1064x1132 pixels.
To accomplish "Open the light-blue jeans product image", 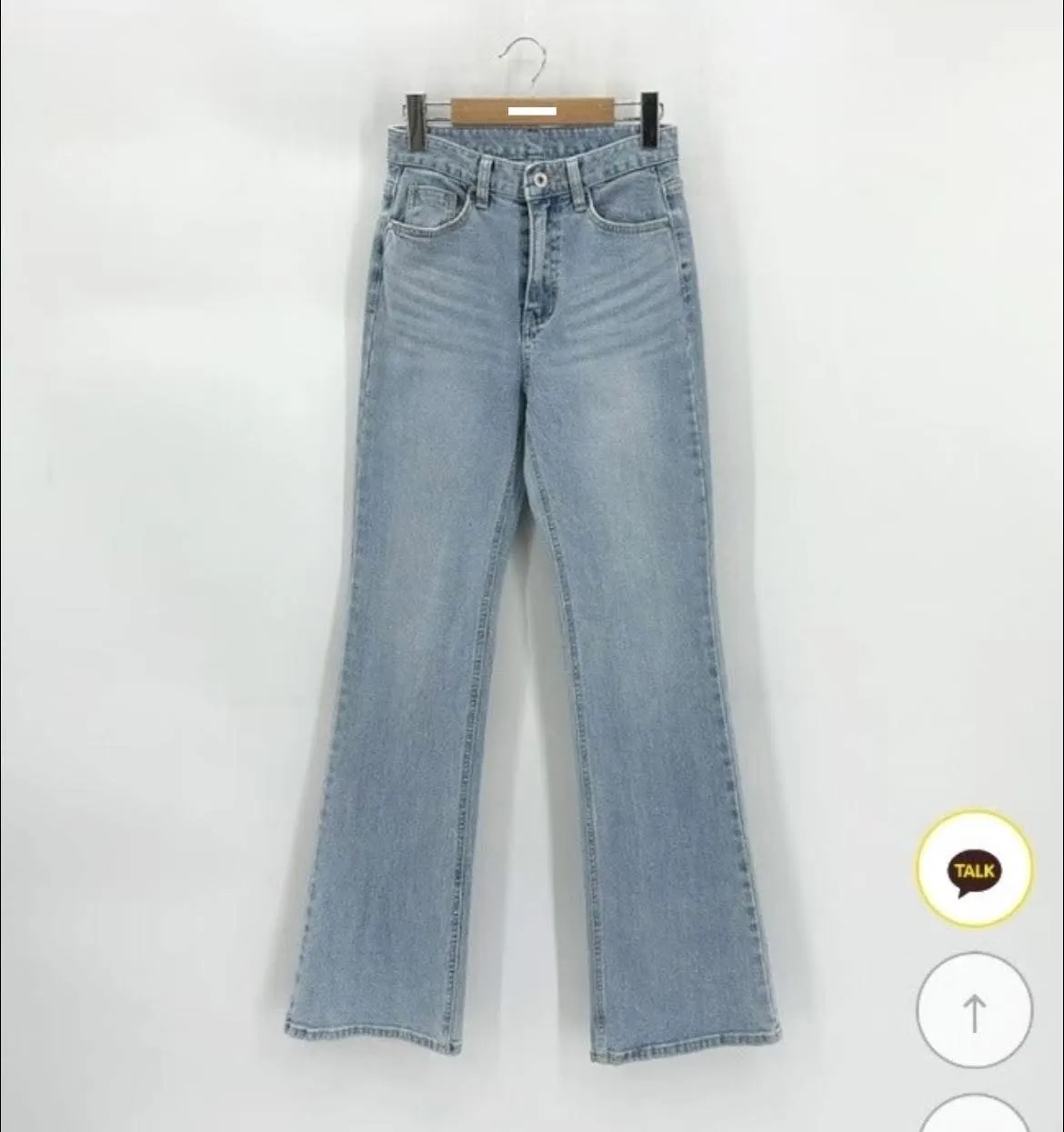I will pyautogui.click(x=532, y=566).
